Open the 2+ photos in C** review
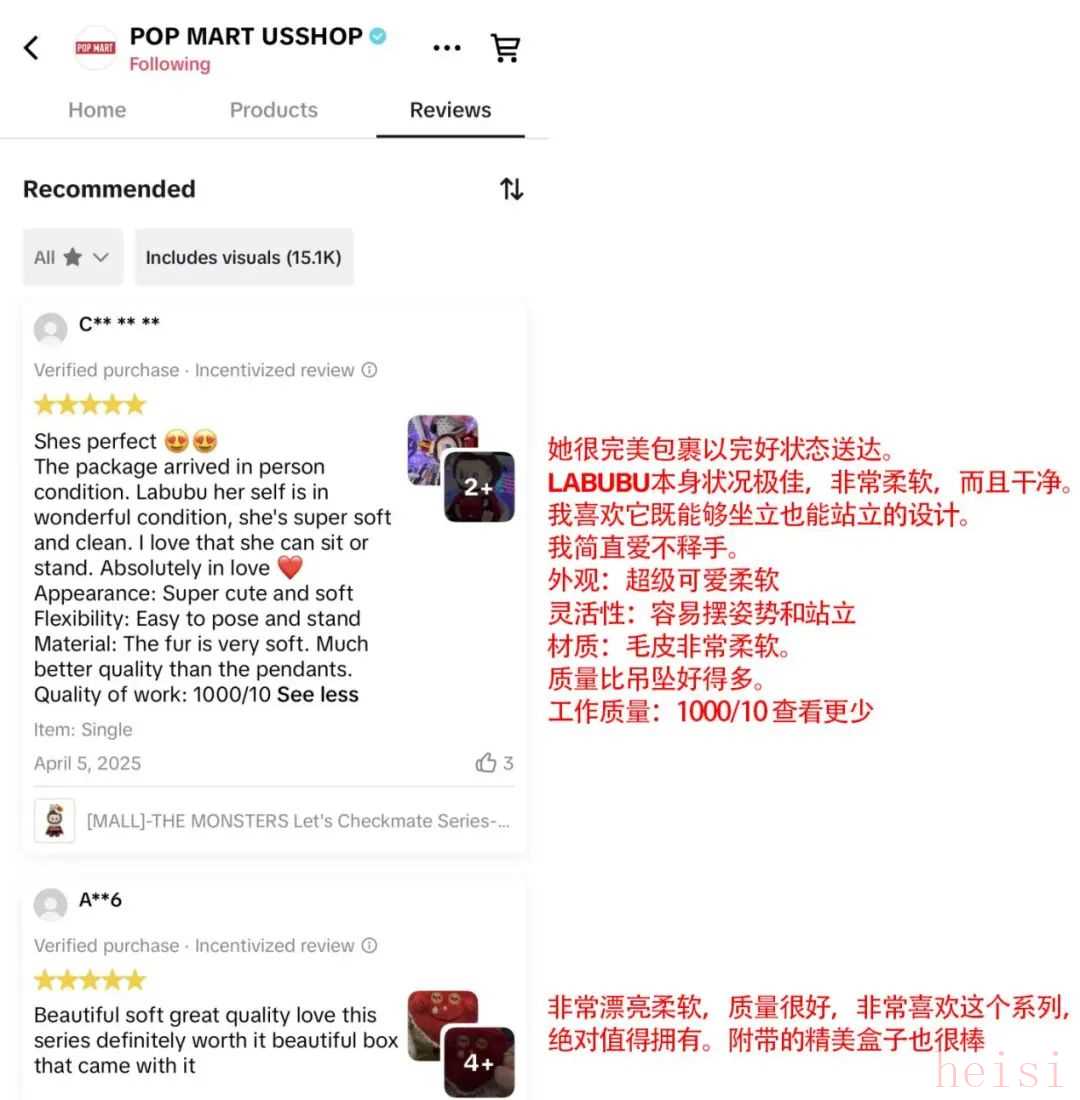The image size is (1080, 1100). [478, 486]
